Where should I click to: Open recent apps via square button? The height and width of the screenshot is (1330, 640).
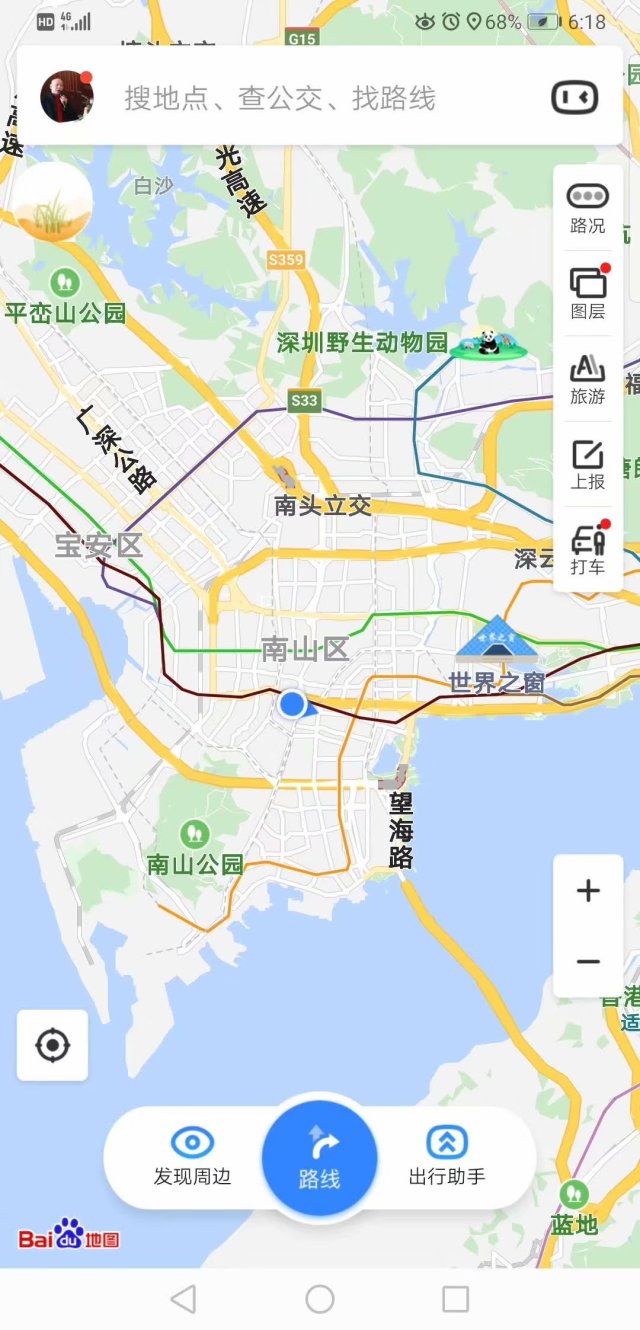click(x=456, y=1299)
